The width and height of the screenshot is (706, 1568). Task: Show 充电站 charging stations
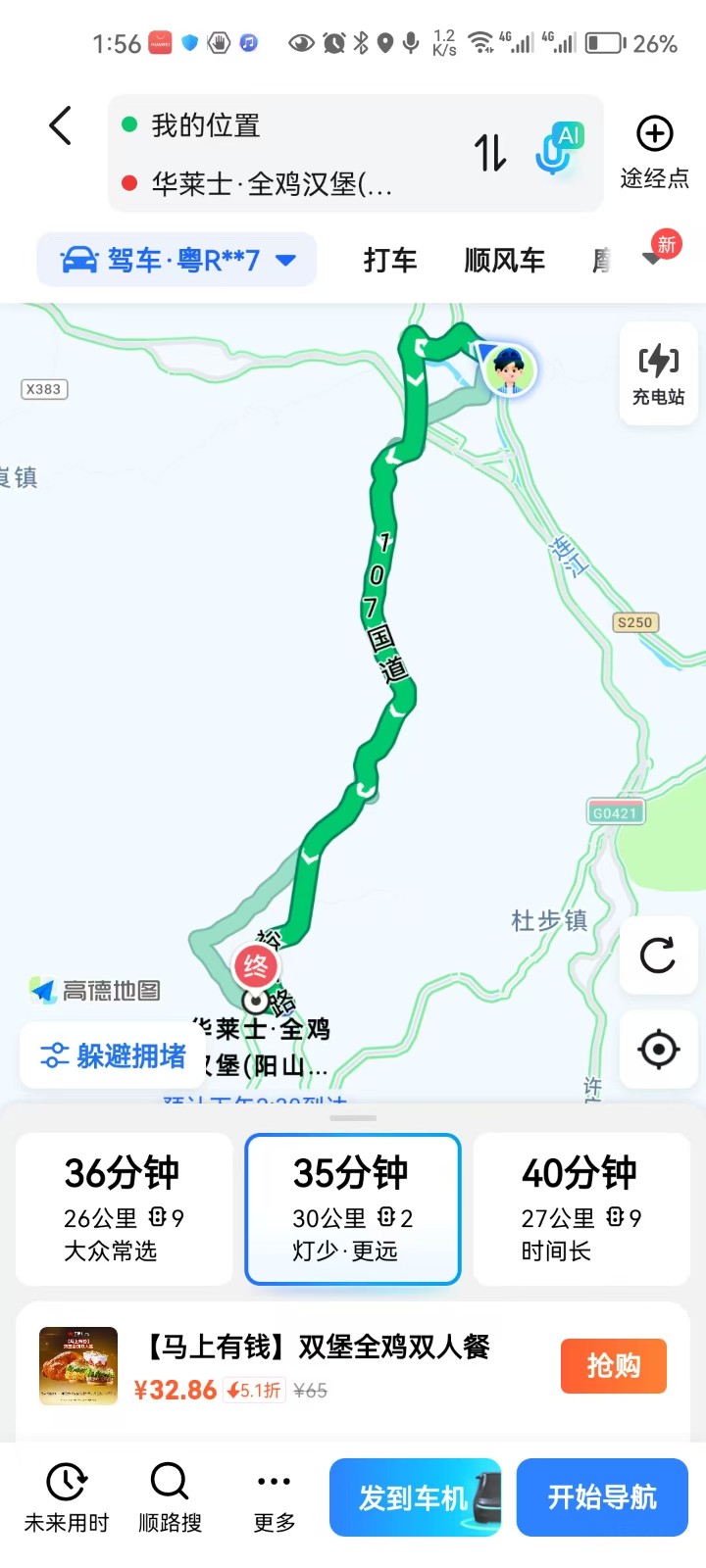pyautogui.click(x=658, y=373)
